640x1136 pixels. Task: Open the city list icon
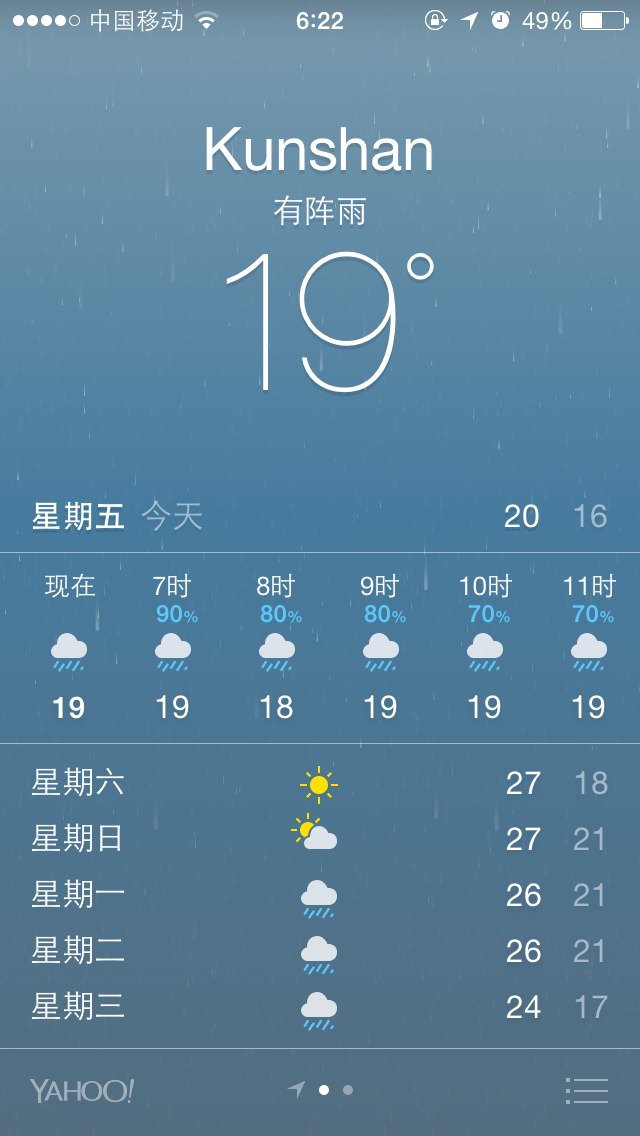point(586,1090)
